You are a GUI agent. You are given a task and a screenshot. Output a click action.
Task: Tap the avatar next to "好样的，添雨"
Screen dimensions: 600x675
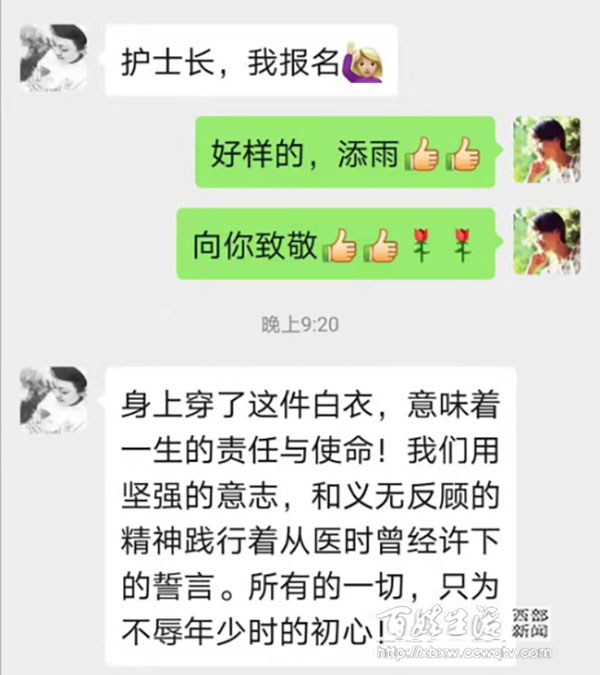coord(546,150)
